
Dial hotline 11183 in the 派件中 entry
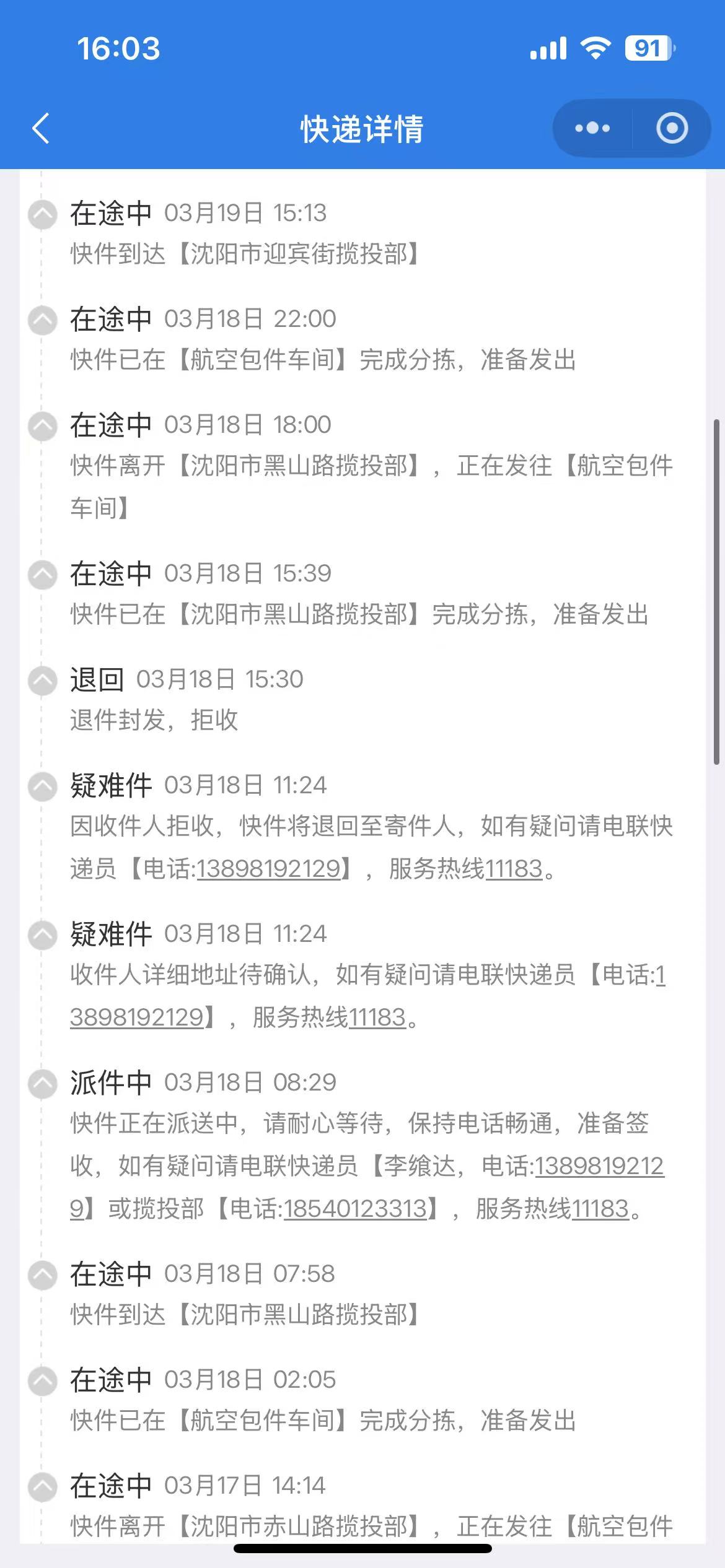(600, 1208)
